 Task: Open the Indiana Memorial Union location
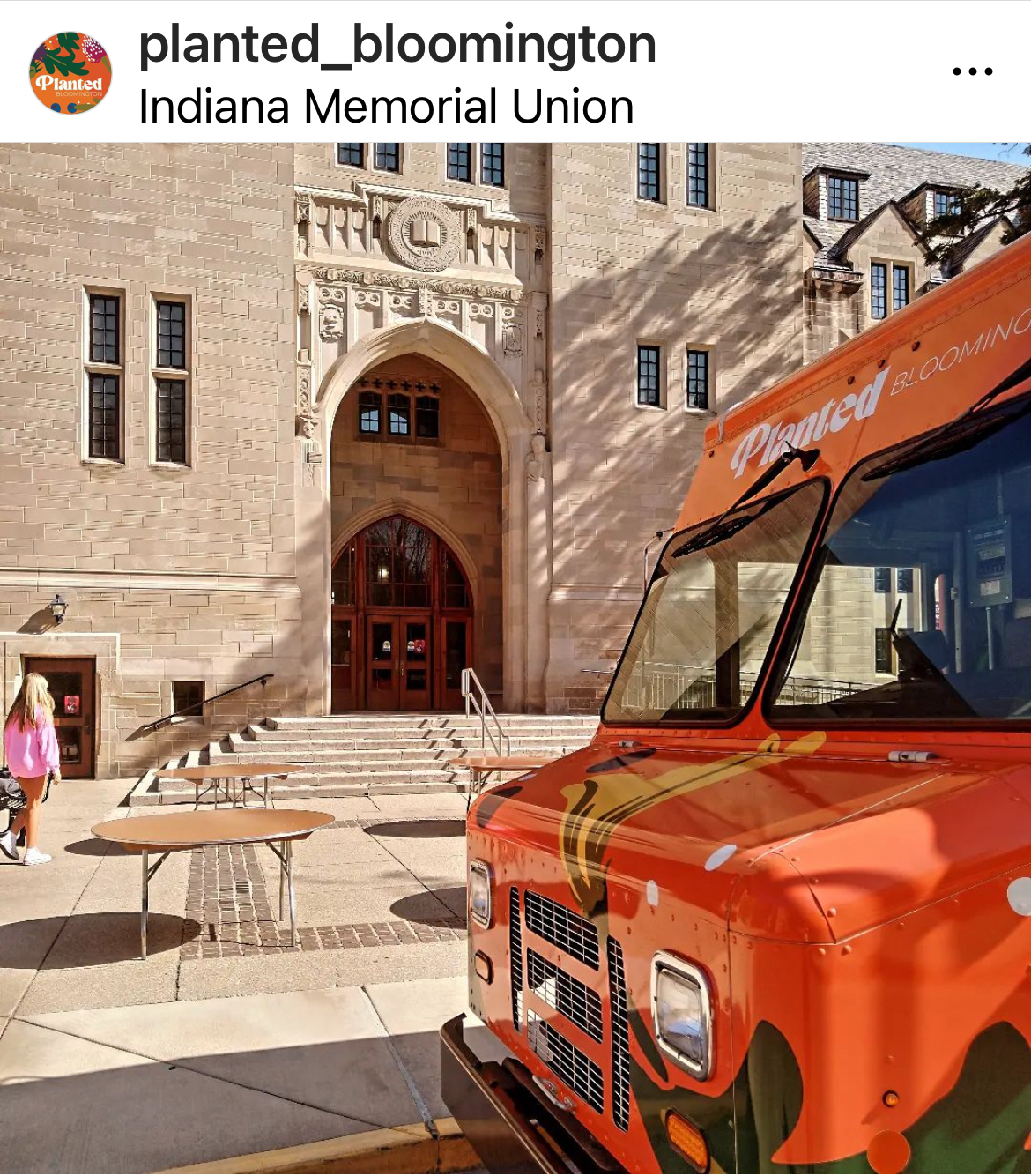(x=386, y=107)
